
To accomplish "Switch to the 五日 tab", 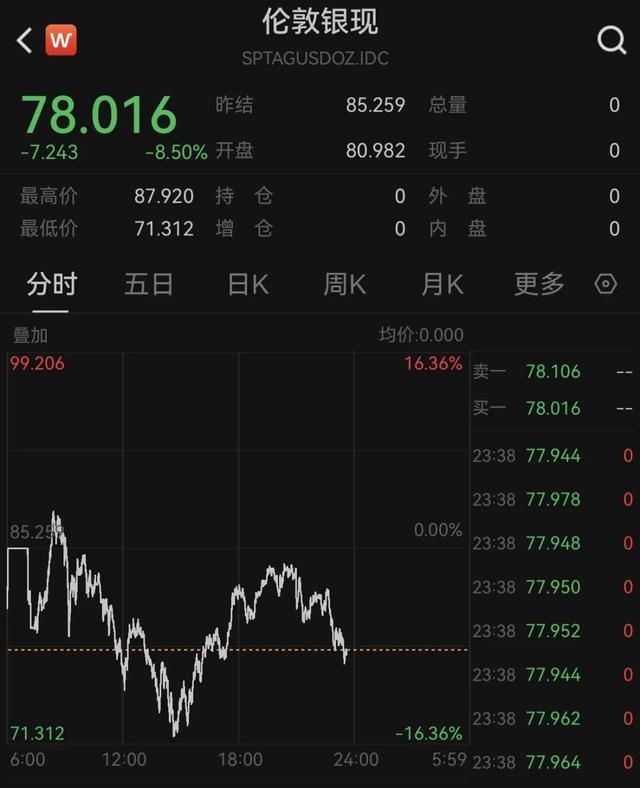I will click(x=149, y=284).
